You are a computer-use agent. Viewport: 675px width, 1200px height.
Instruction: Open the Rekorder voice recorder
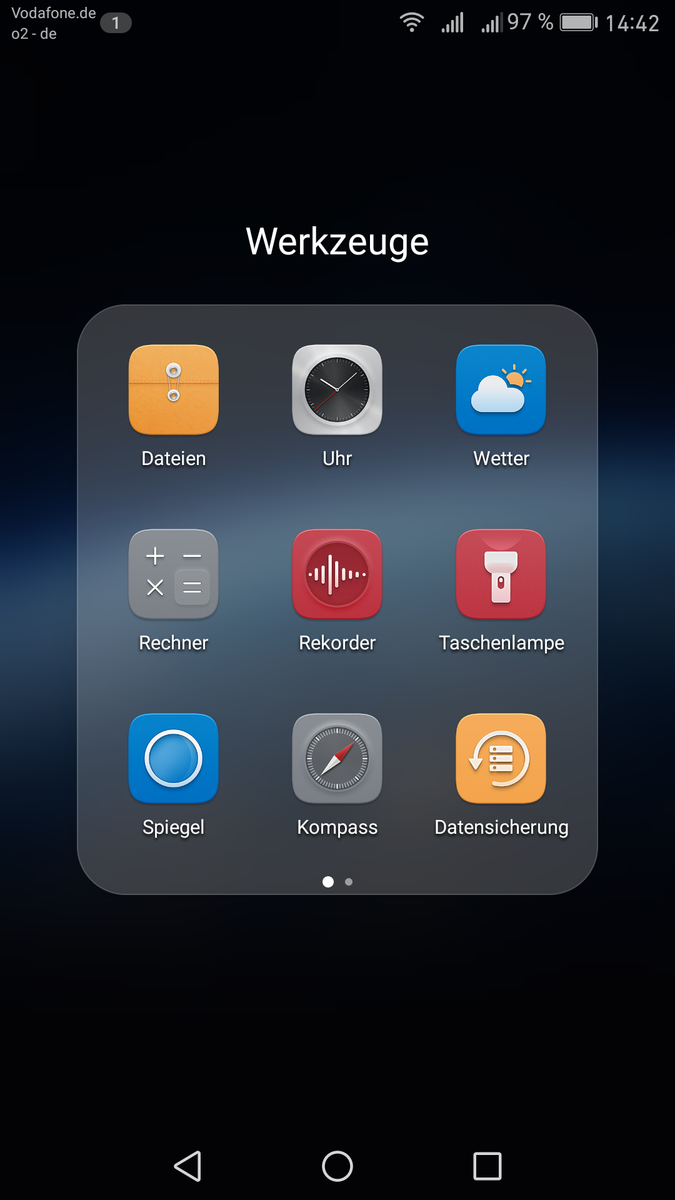pos(337,574)
